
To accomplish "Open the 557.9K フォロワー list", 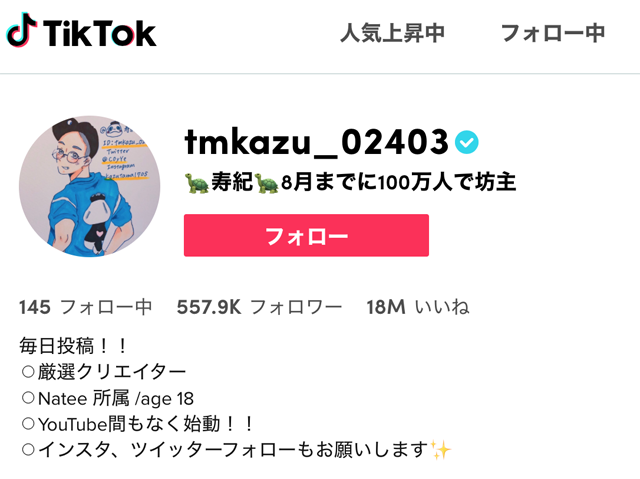I will 259,307.
